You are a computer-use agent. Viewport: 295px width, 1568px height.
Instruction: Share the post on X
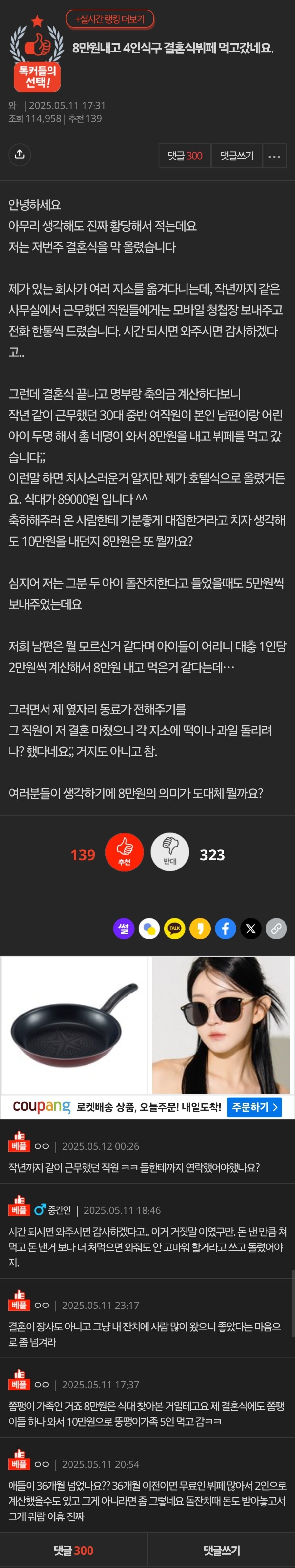[x=251, y=929]
